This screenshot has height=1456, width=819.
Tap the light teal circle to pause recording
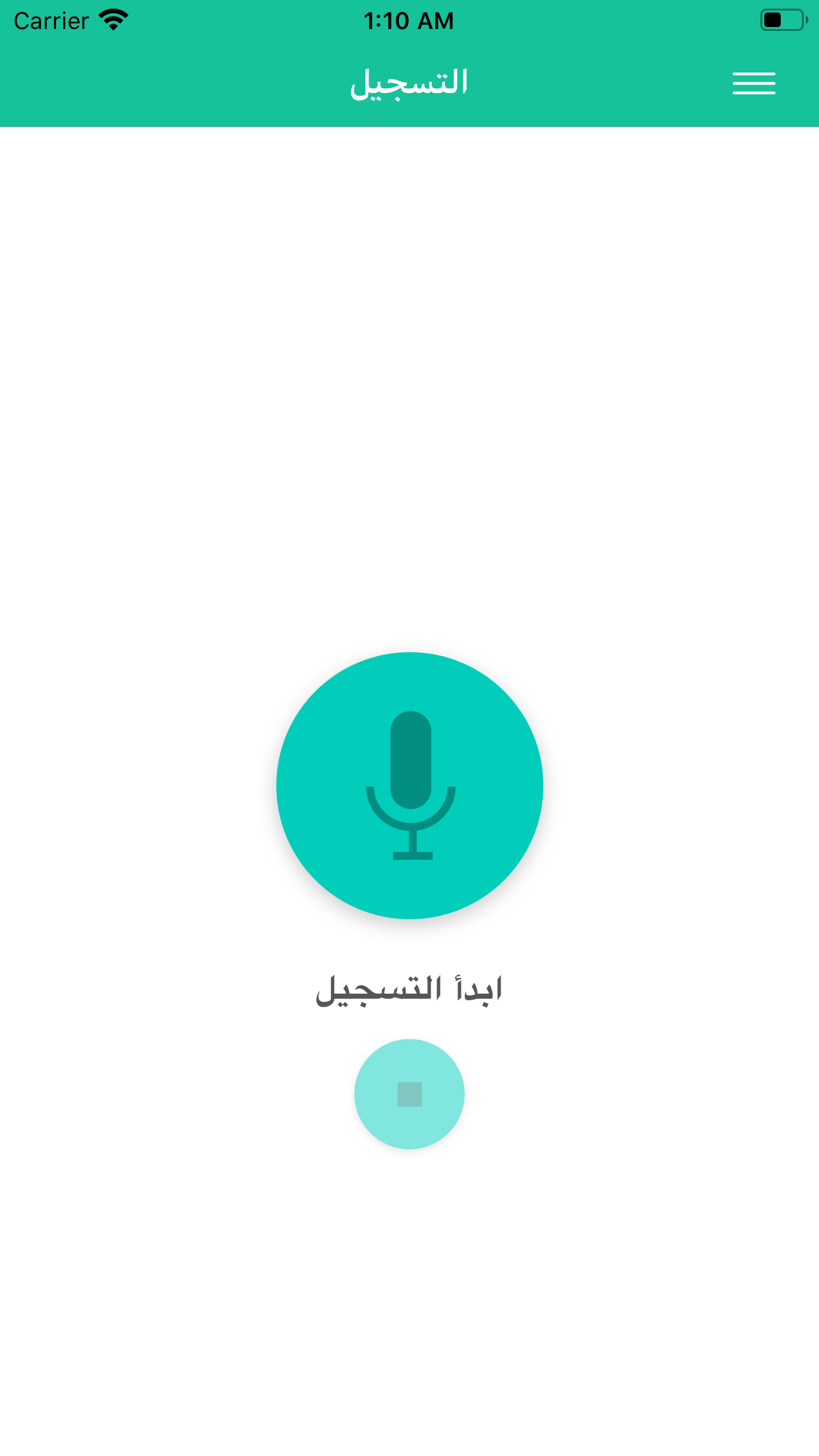pos(409,1093)
